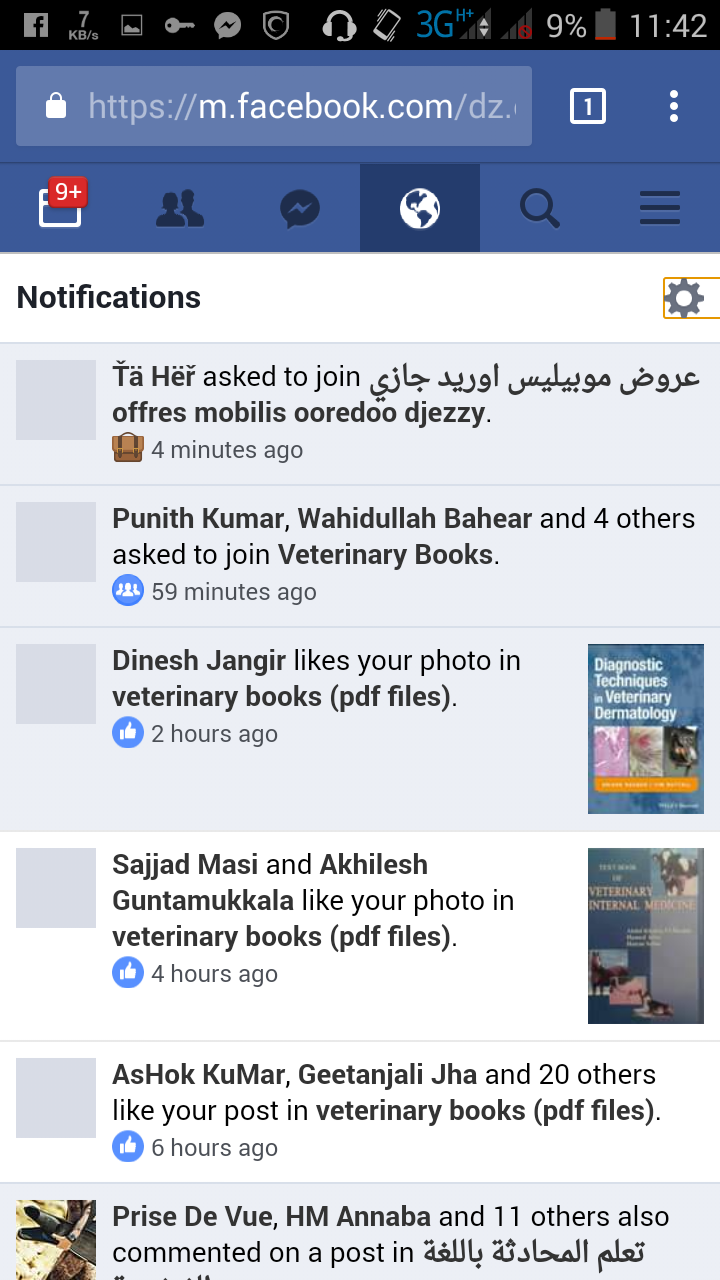Viewport: 720px width, 1280px height.
Task: Open the browser overflow menu
Action: click(x=674, y=106)
